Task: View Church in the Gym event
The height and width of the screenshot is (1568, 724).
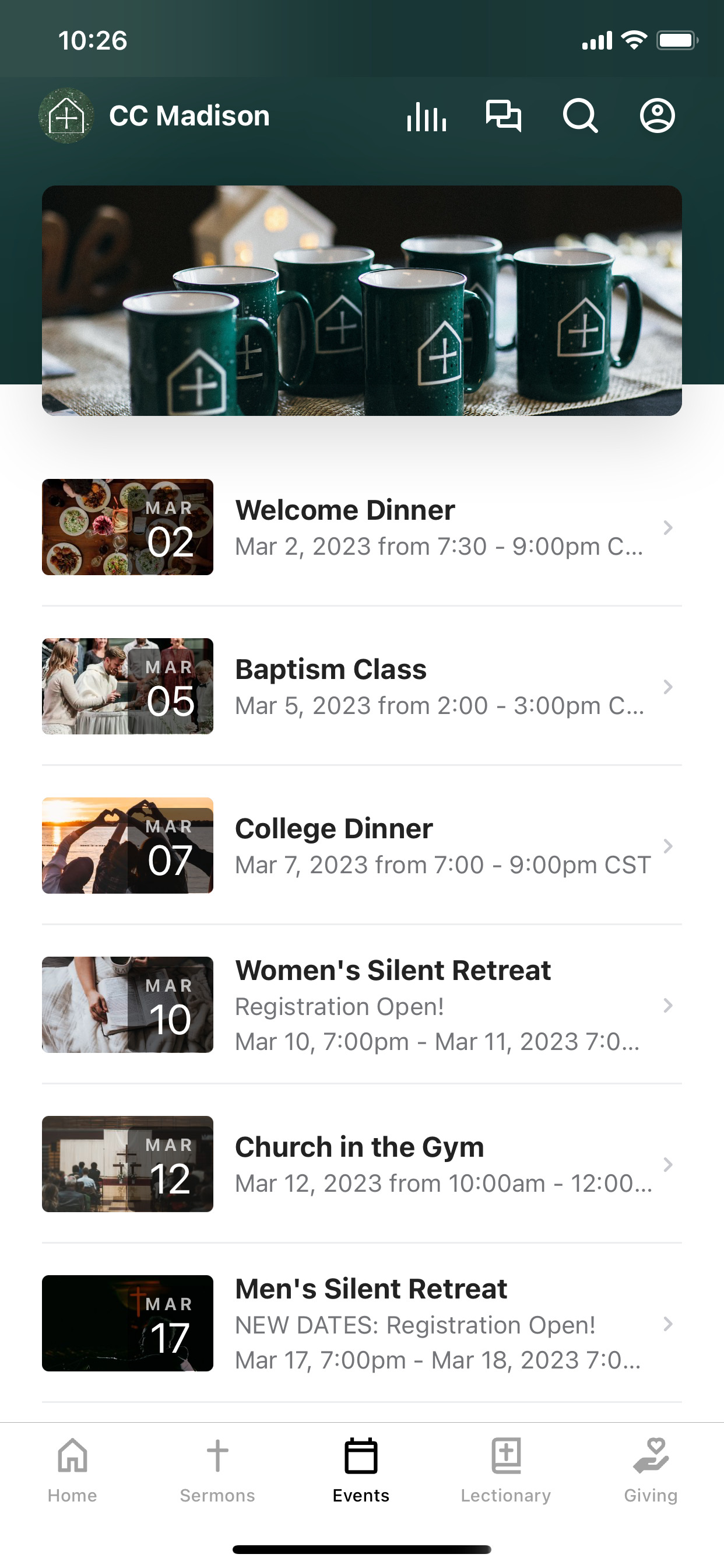Action: point(362,1164)
